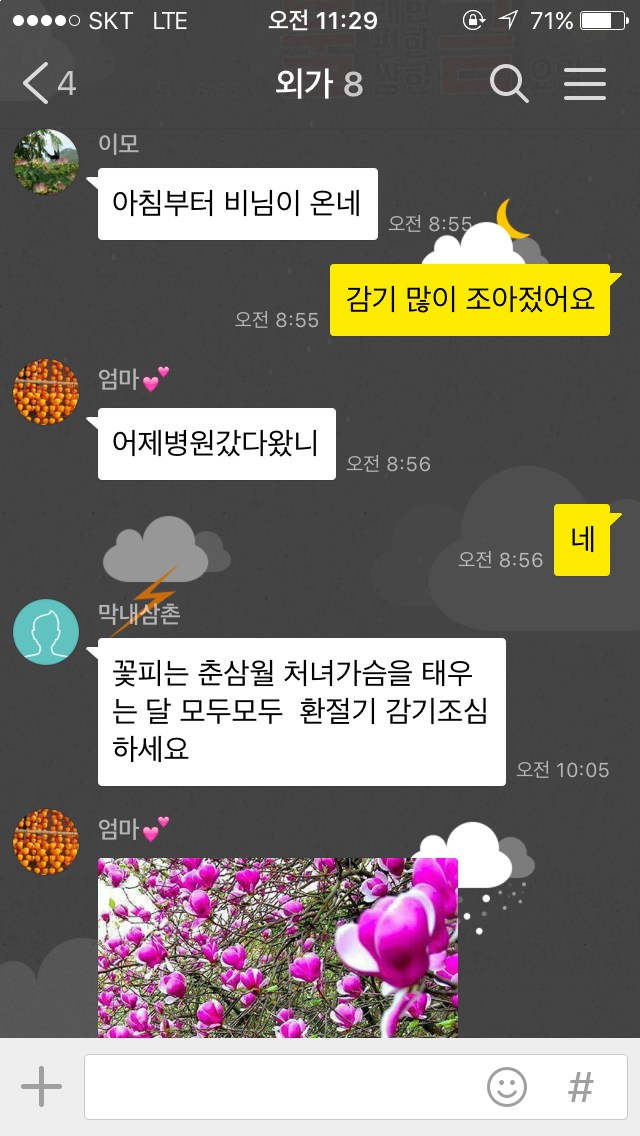Search within the 외가 chat
This screenshot has height=1136, width=640.
point(509,84)
